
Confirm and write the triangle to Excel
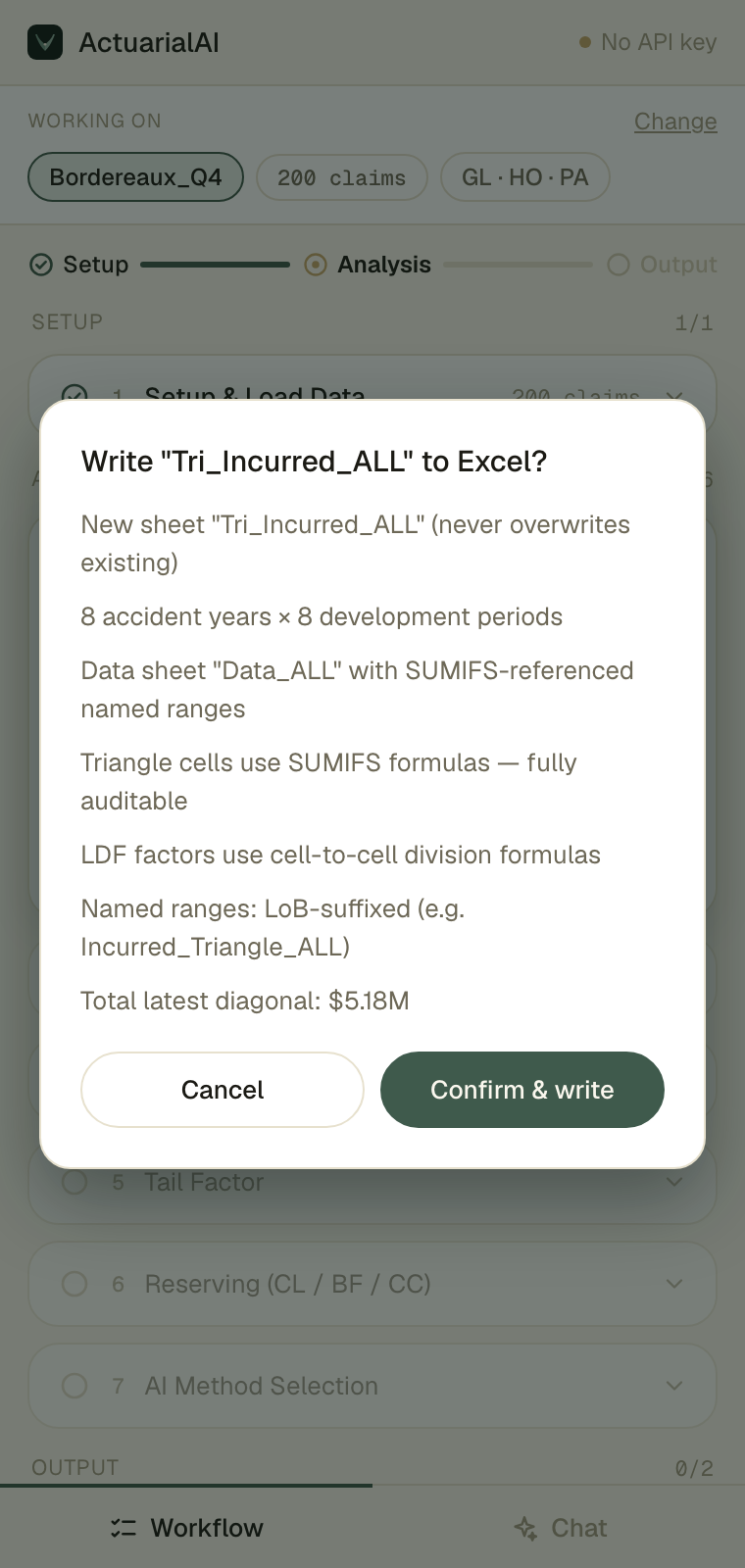[521, 1090]
